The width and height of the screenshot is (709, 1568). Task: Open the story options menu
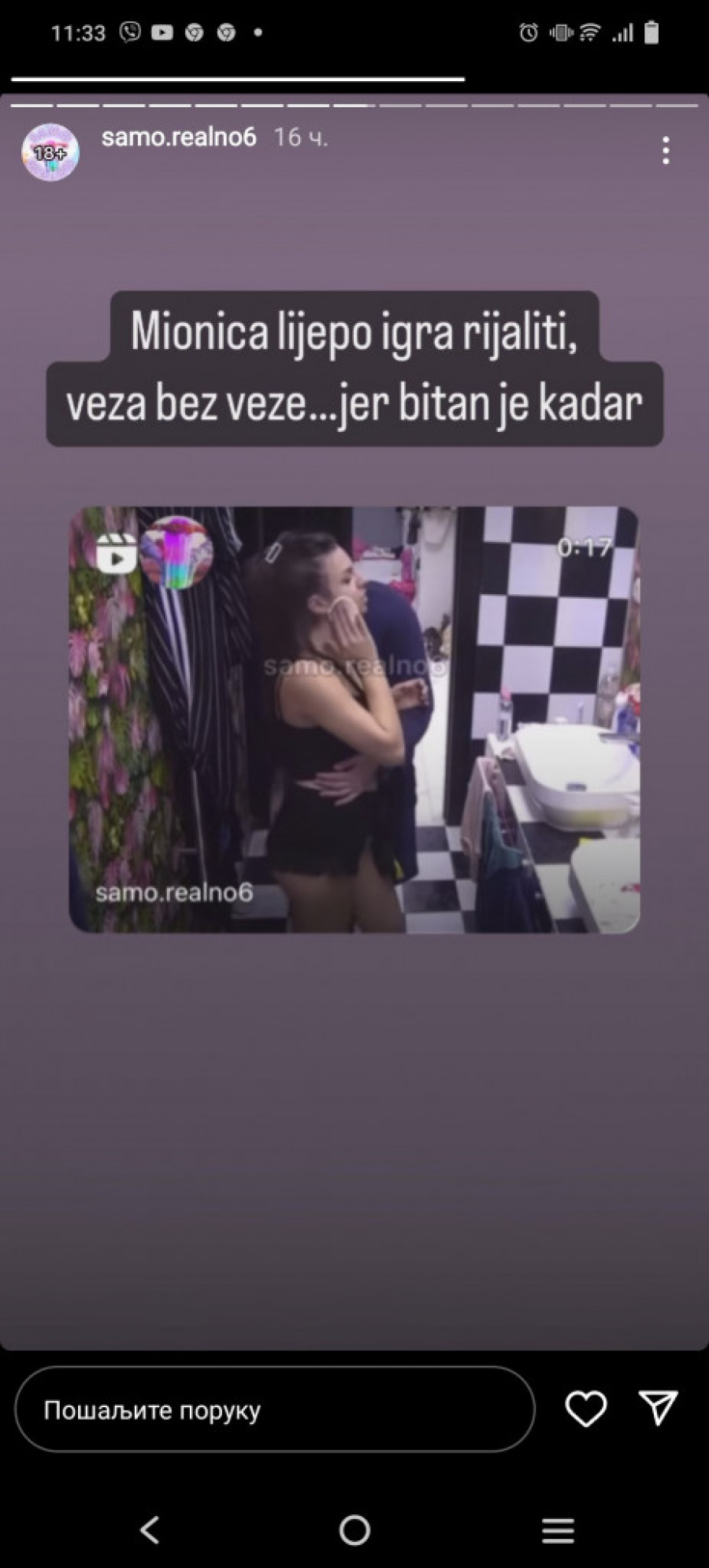click(666, 150)
